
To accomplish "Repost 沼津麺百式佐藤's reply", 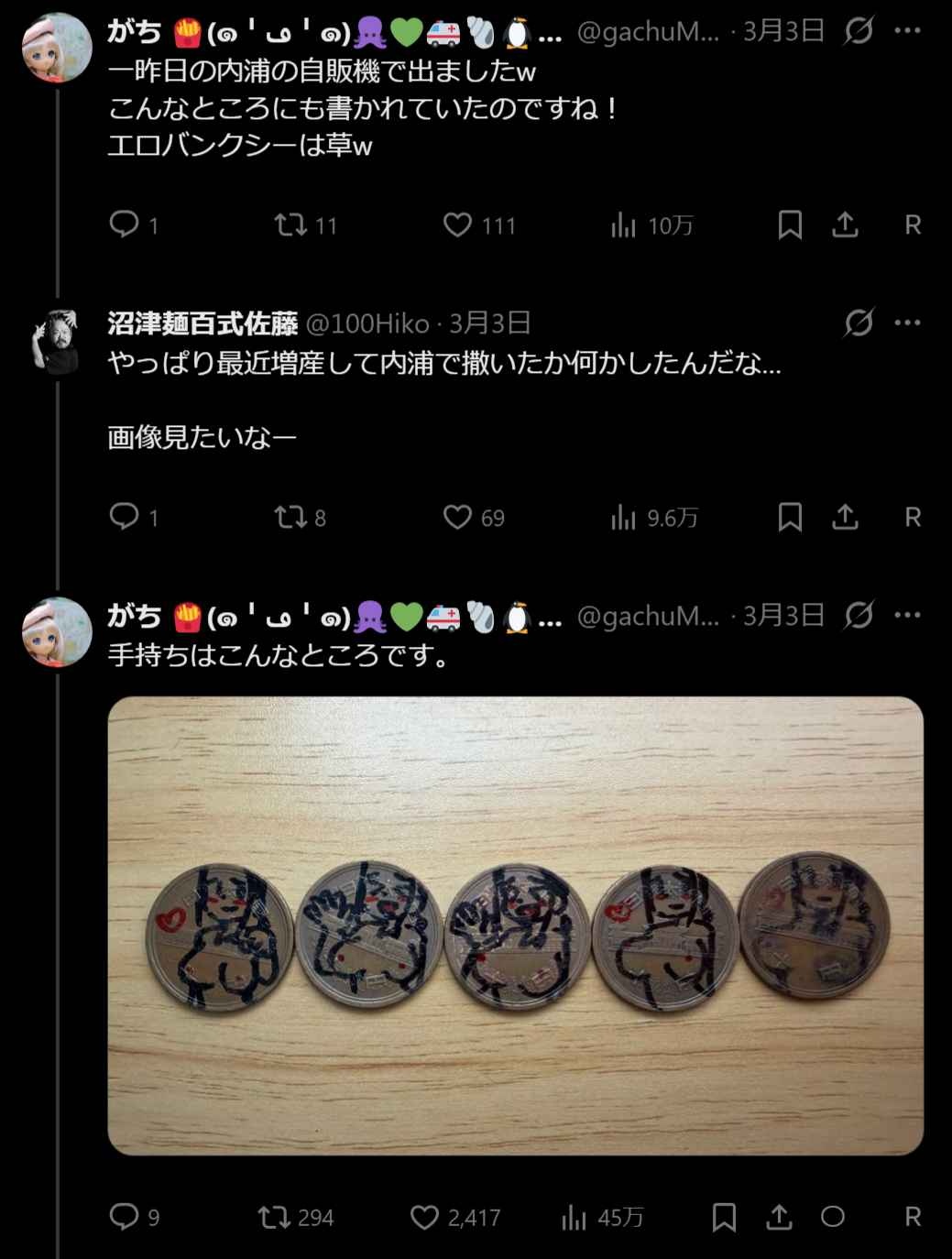I will [x=290, y=518].
